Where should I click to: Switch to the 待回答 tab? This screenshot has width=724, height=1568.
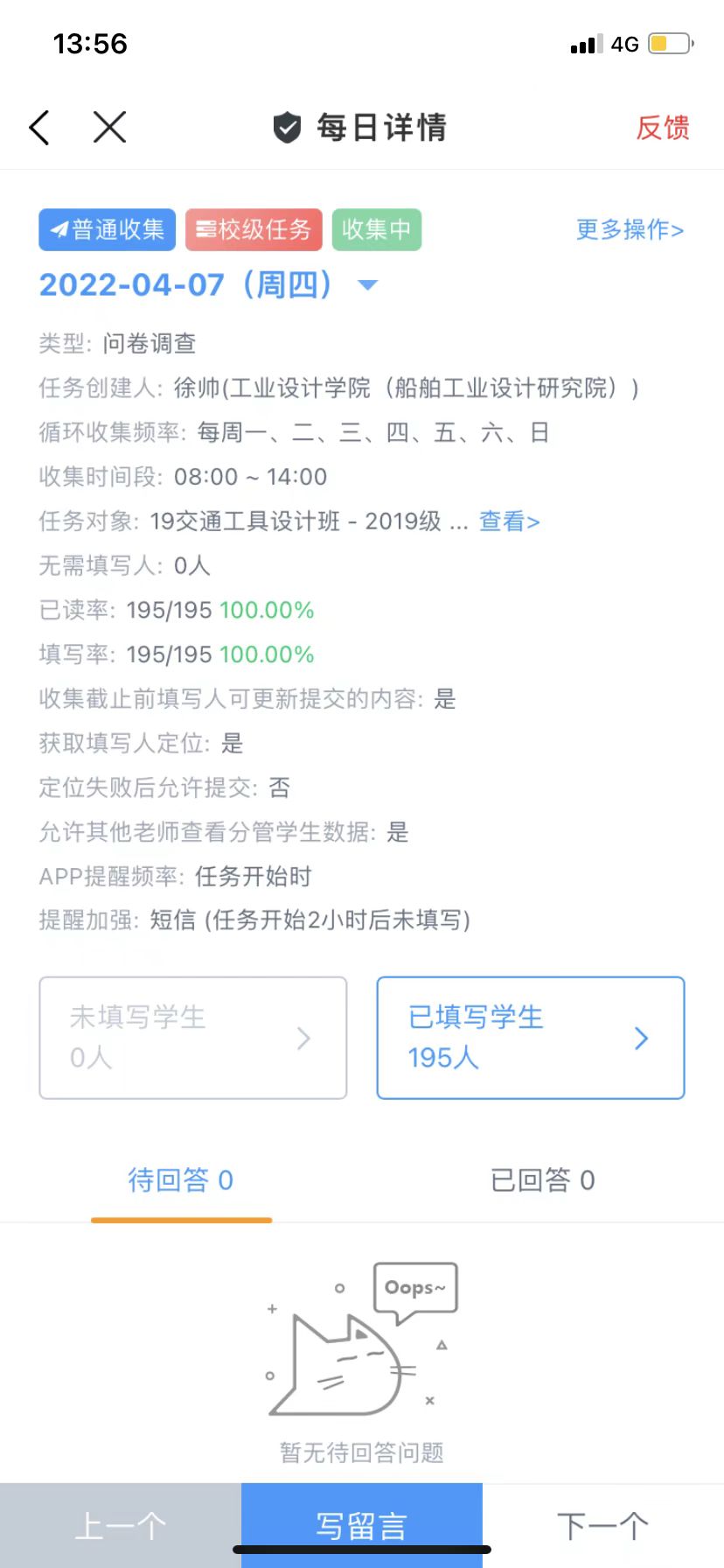point(181,1180)
